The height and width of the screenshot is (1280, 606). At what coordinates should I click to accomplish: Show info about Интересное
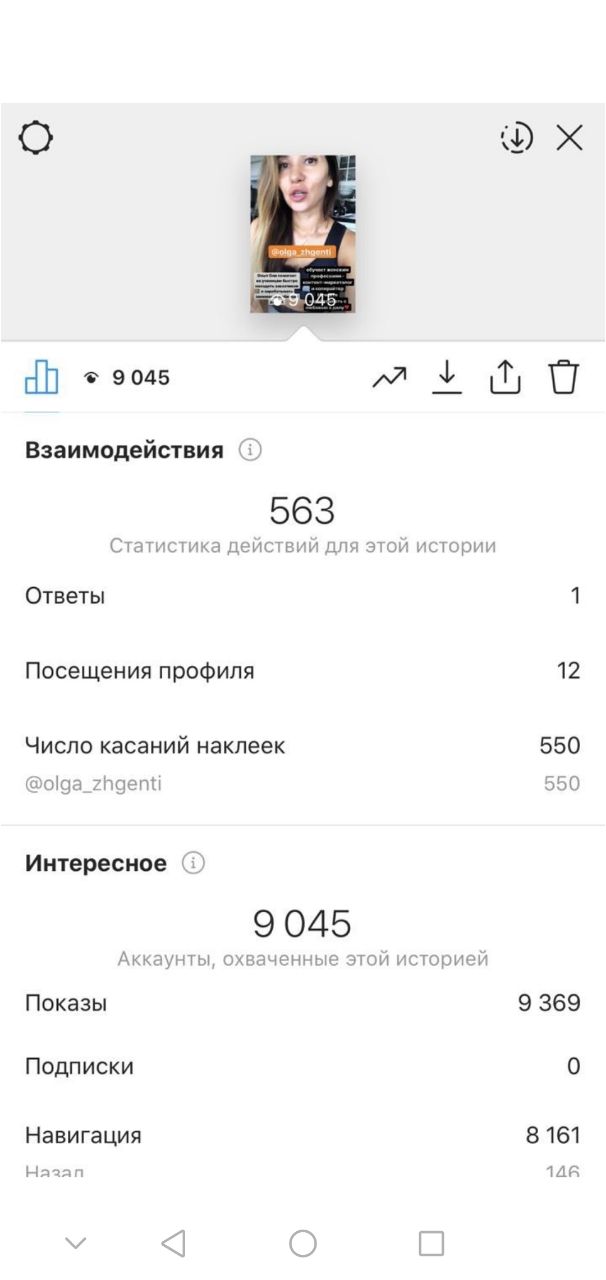point(193,863)
